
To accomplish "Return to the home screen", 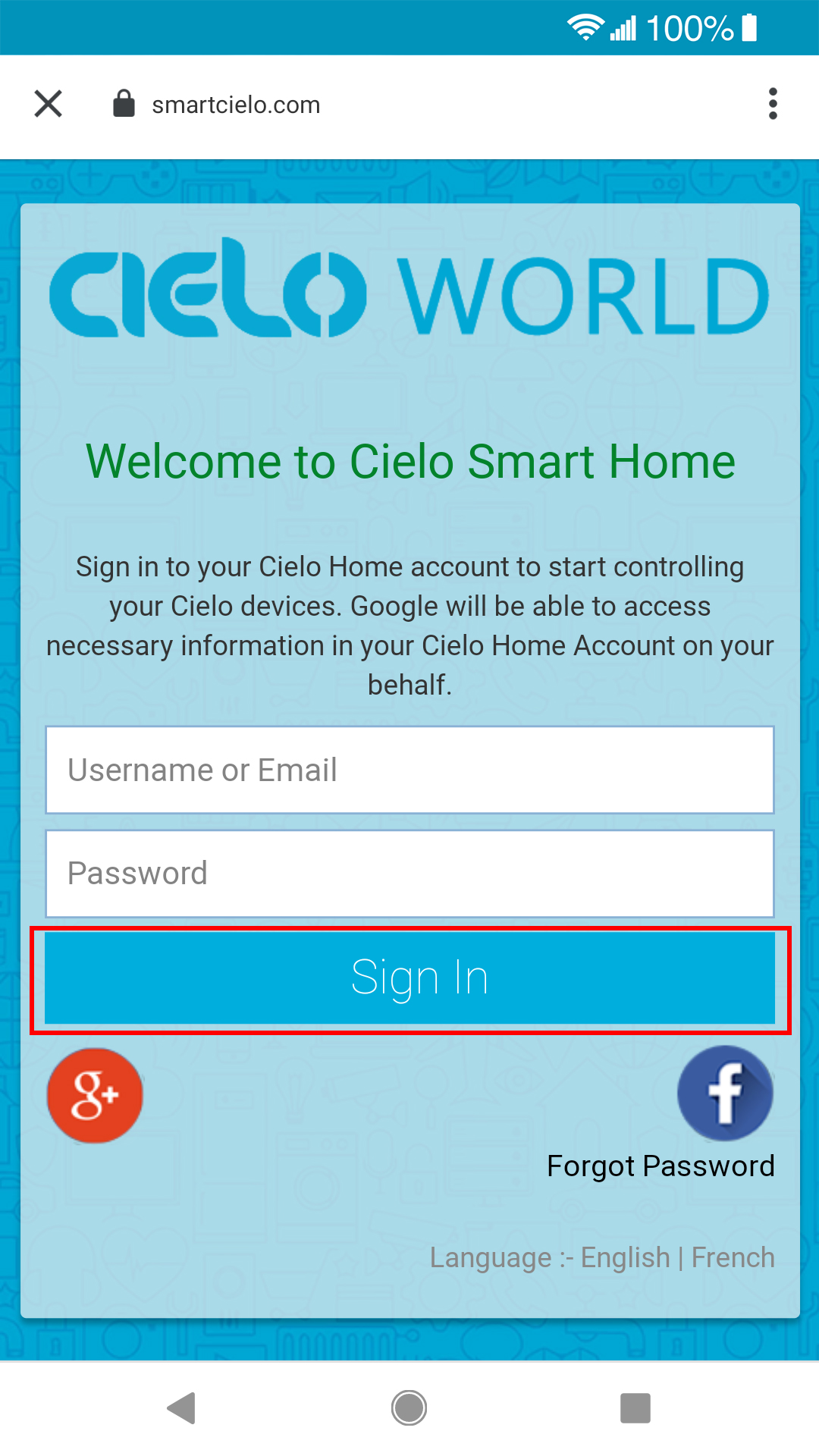I will pos(409,1408).
